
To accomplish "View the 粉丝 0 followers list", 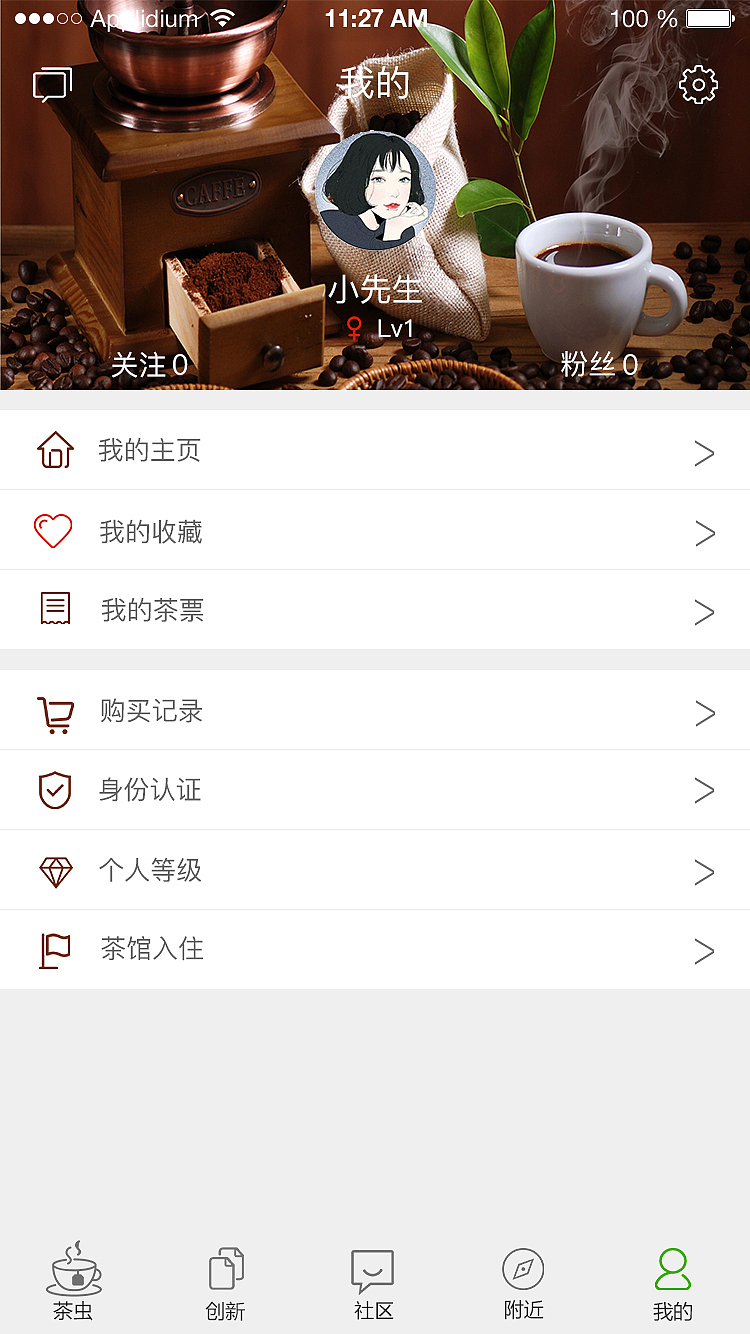I will pos(600,366).
